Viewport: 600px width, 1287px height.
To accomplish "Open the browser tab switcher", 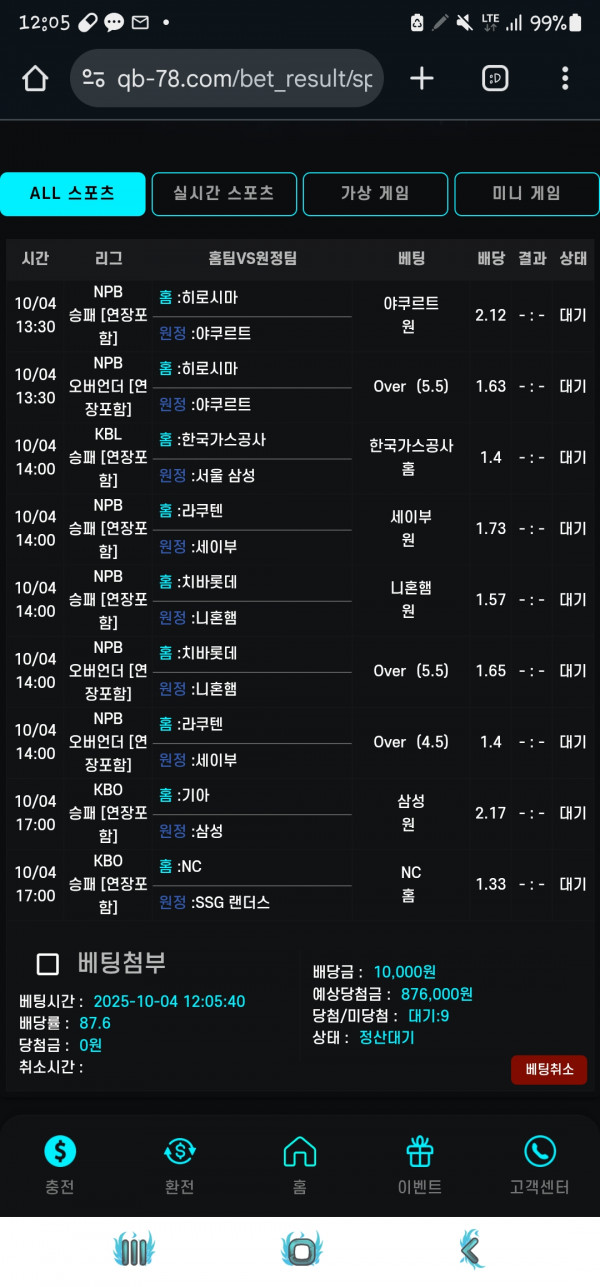I will (x=496, y=79).
